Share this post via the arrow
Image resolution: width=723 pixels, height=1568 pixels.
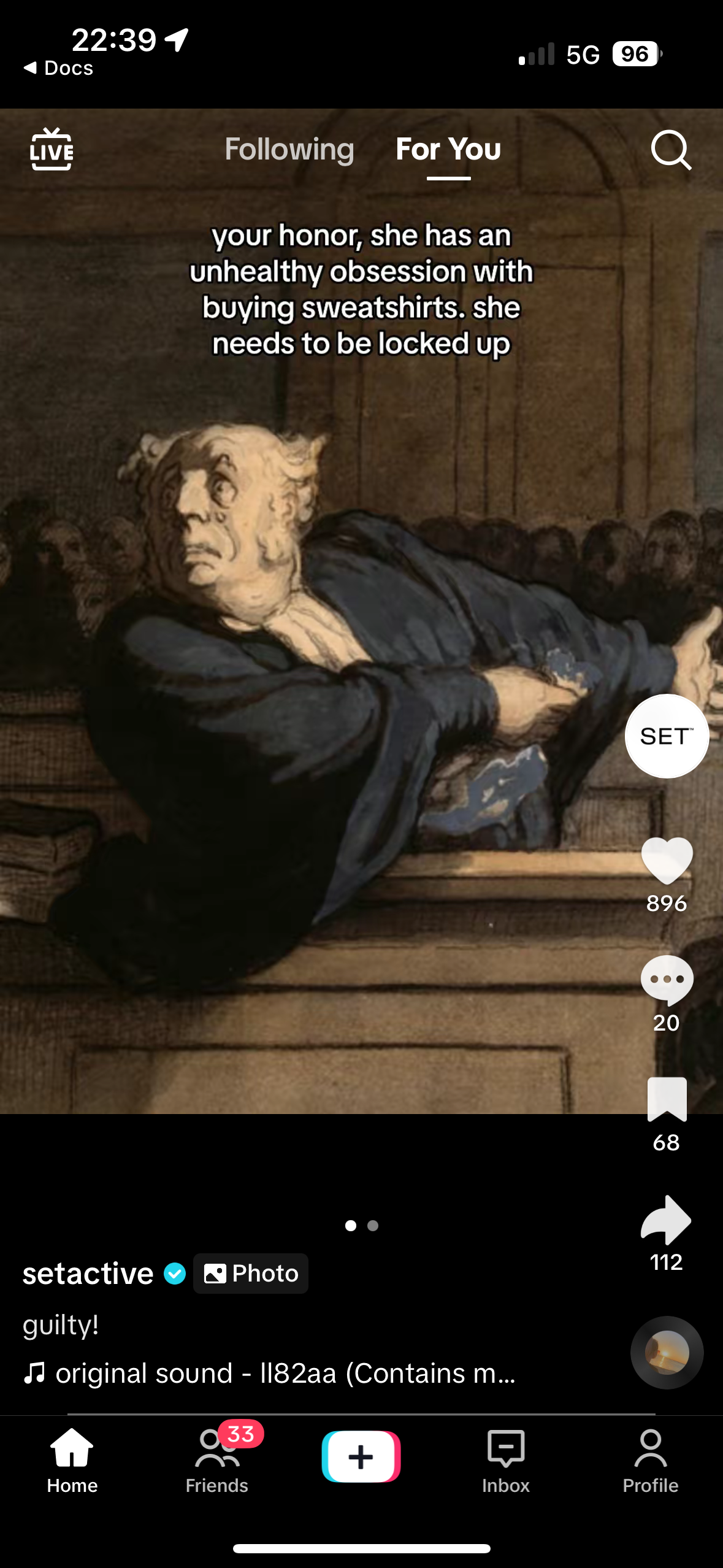(x=666, y=1219)
